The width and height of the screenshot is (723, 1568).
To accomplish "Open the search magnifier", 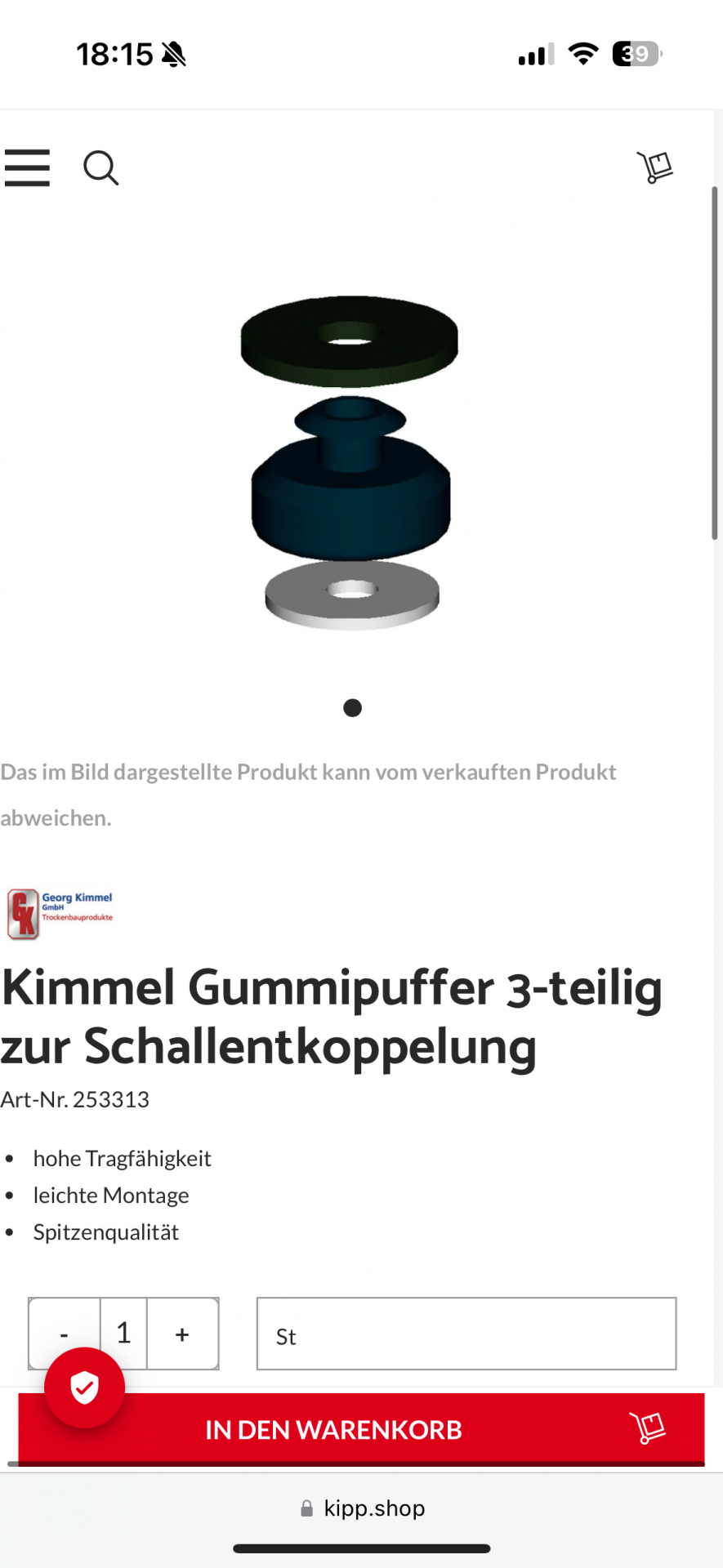I will [x=101, y=168].
